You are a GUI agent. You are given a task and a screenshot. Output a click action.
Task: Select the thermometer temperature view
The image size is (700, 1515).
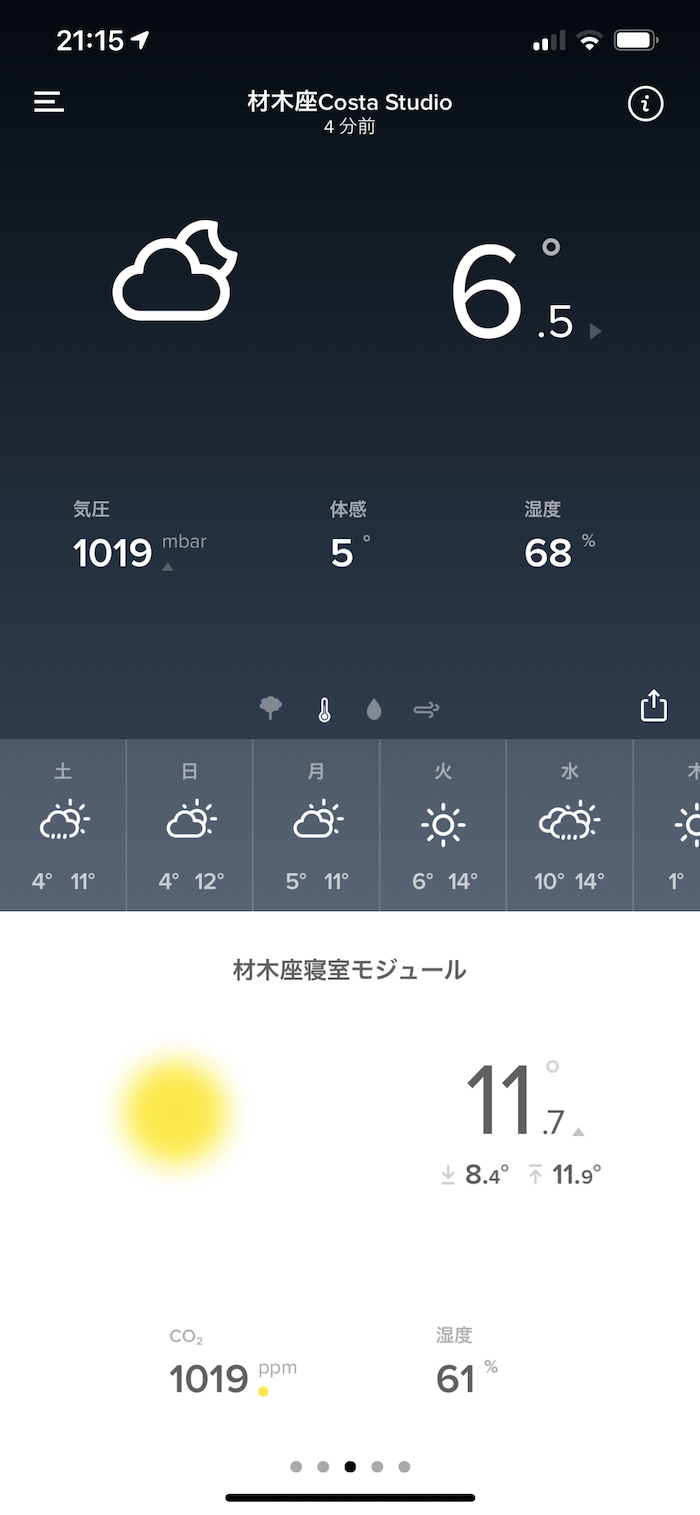tap(324, 710)
